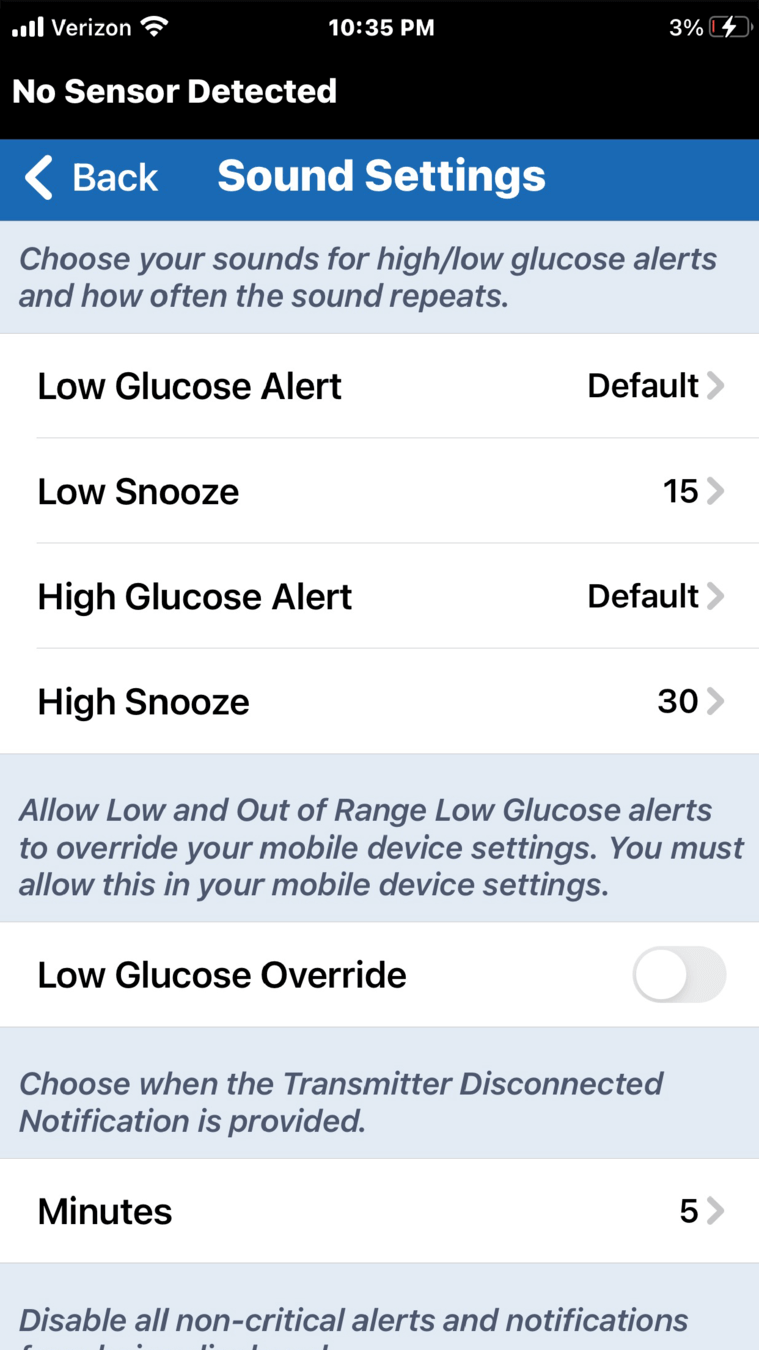Change the High Snooze interval
Screen dimensions: 759x1350
click(x=380, y=702)
